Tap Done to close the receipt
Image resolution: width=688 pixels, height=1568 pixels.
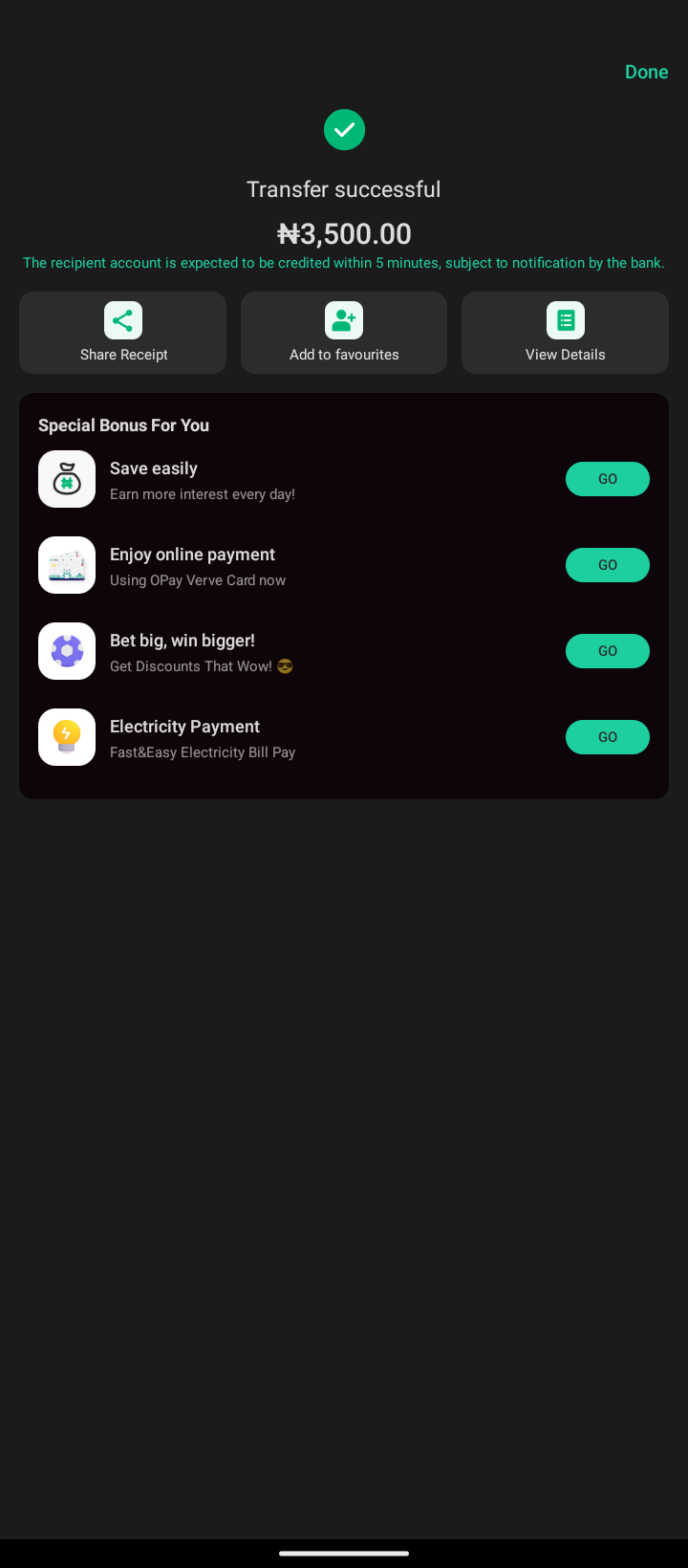pos(646,72)
